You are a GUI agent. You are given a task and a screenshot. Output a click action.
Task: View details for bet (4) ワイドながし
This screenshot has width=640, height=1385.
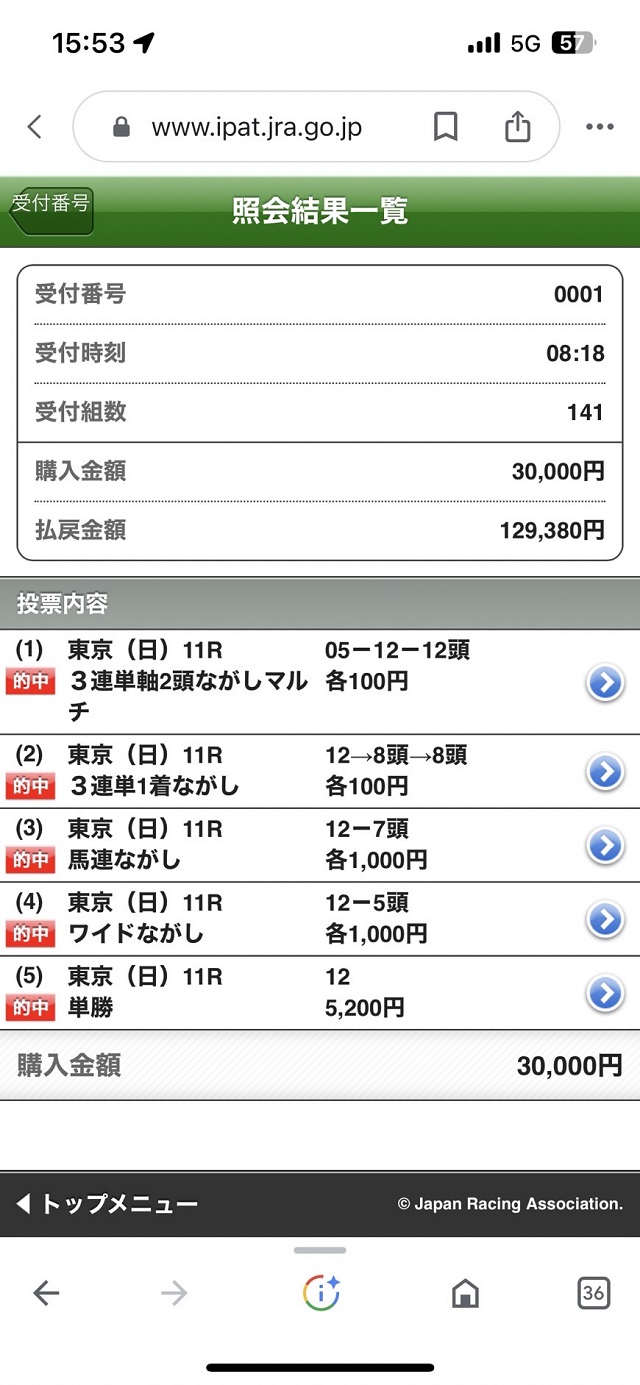pyautogui.click(x=604, y=919)
